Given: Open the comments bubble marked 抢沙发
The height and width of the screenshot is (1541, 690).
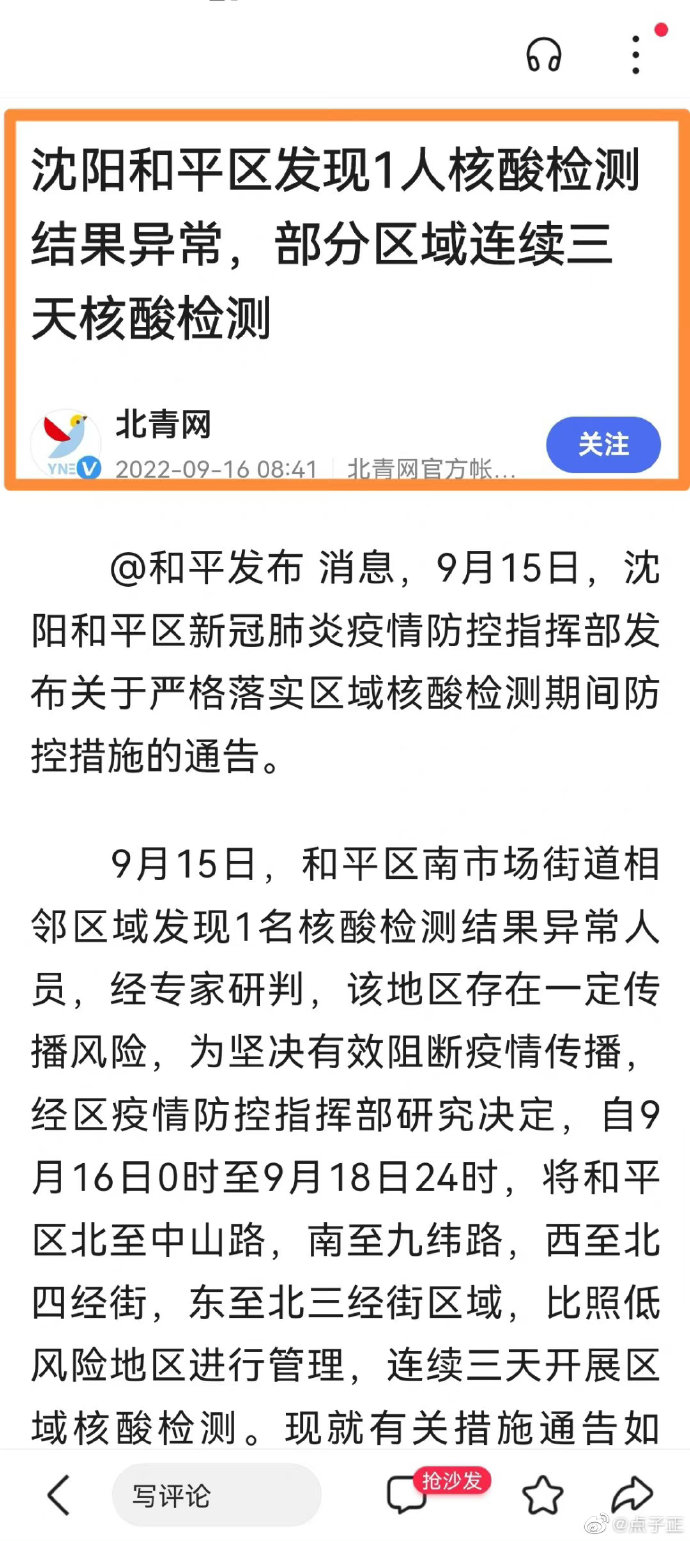Looking at the screenshot, I should click(407, 1496).
